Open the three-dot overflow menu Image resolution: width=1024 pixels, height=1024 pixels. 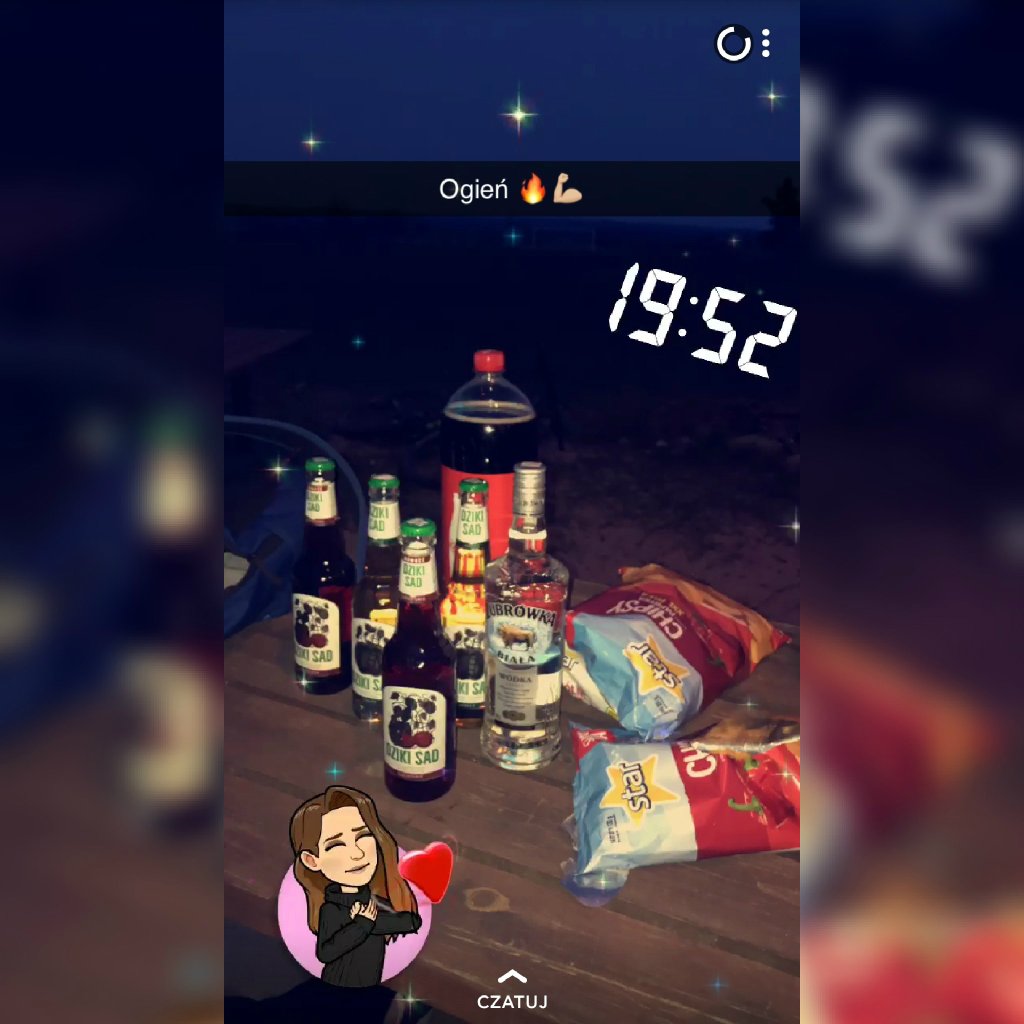pyautogui.click(x=766, y=43)
